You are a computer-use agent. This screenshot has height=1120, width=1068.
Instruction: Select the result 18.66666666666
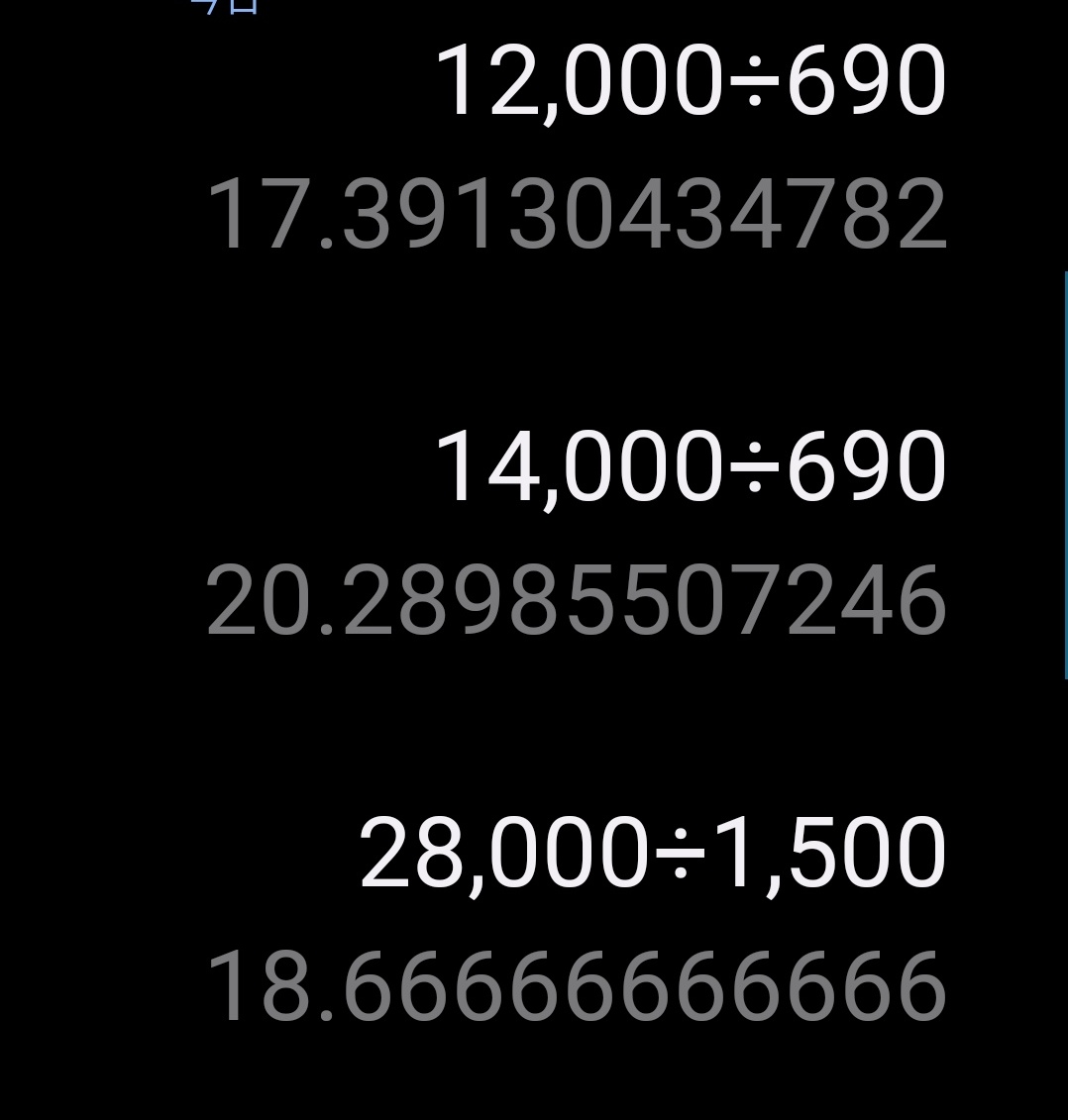(x=577, y=986)
